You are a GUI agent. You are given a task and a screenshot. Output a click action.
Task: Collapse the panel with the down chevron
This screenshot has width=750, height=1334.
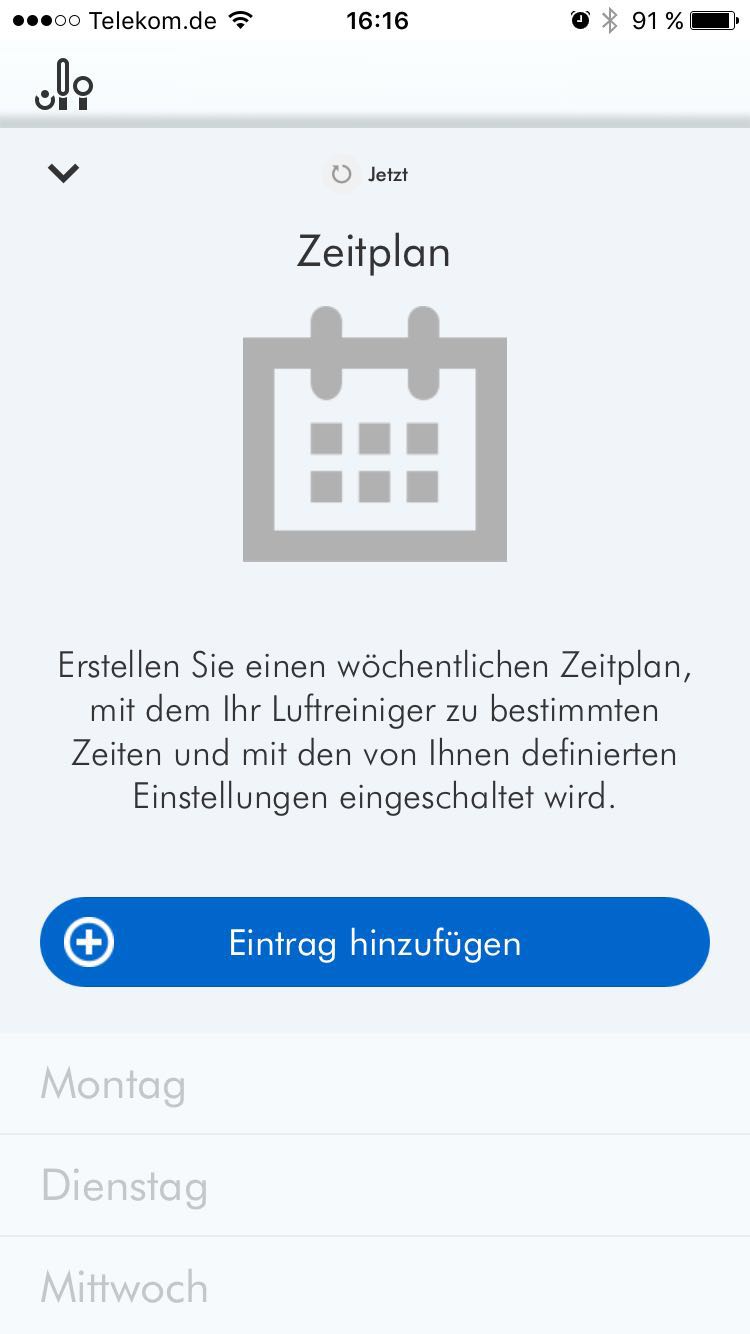click(x=63, y=174)
